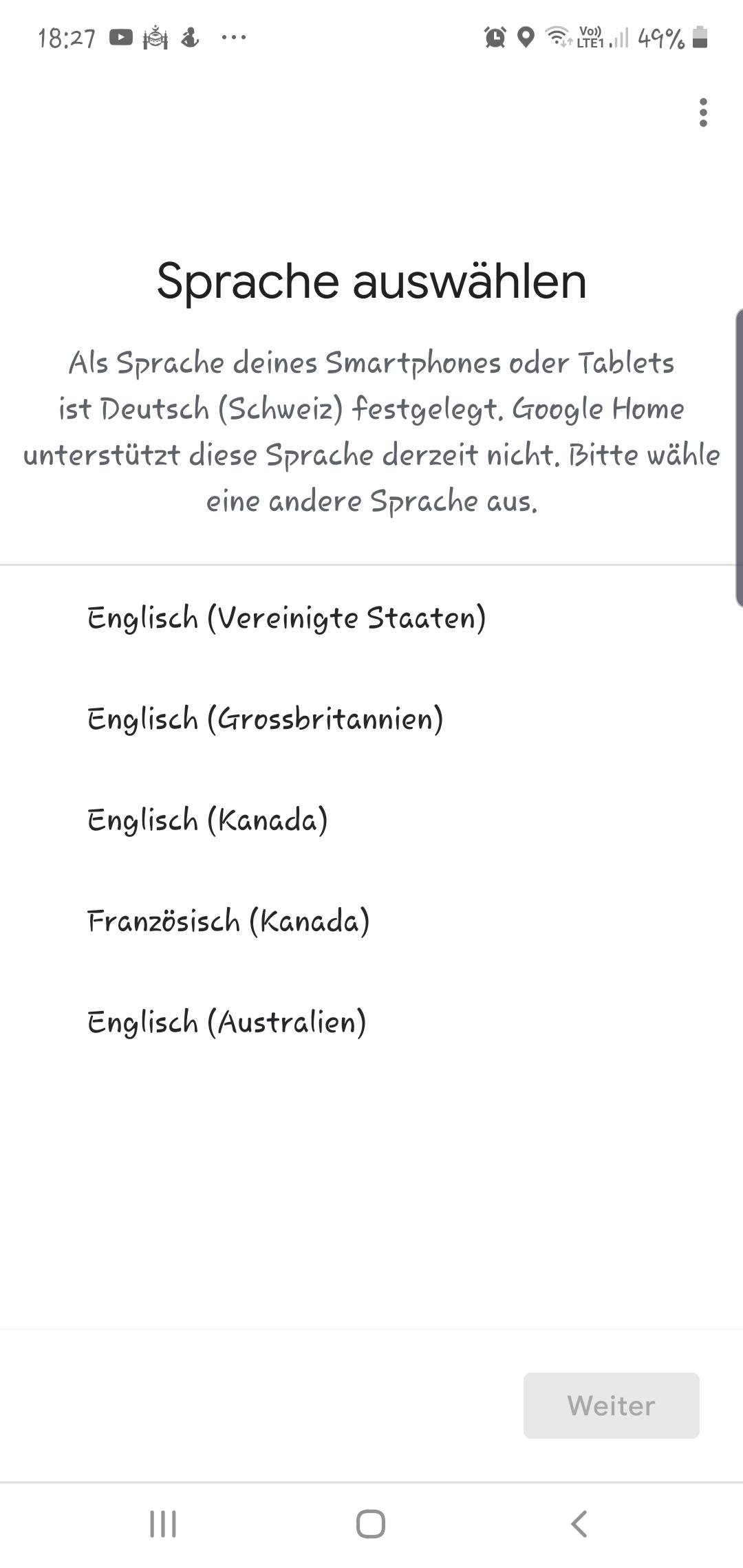
Task: Pick Englisch (Kanada) from the list
Action: click(371, 820)
